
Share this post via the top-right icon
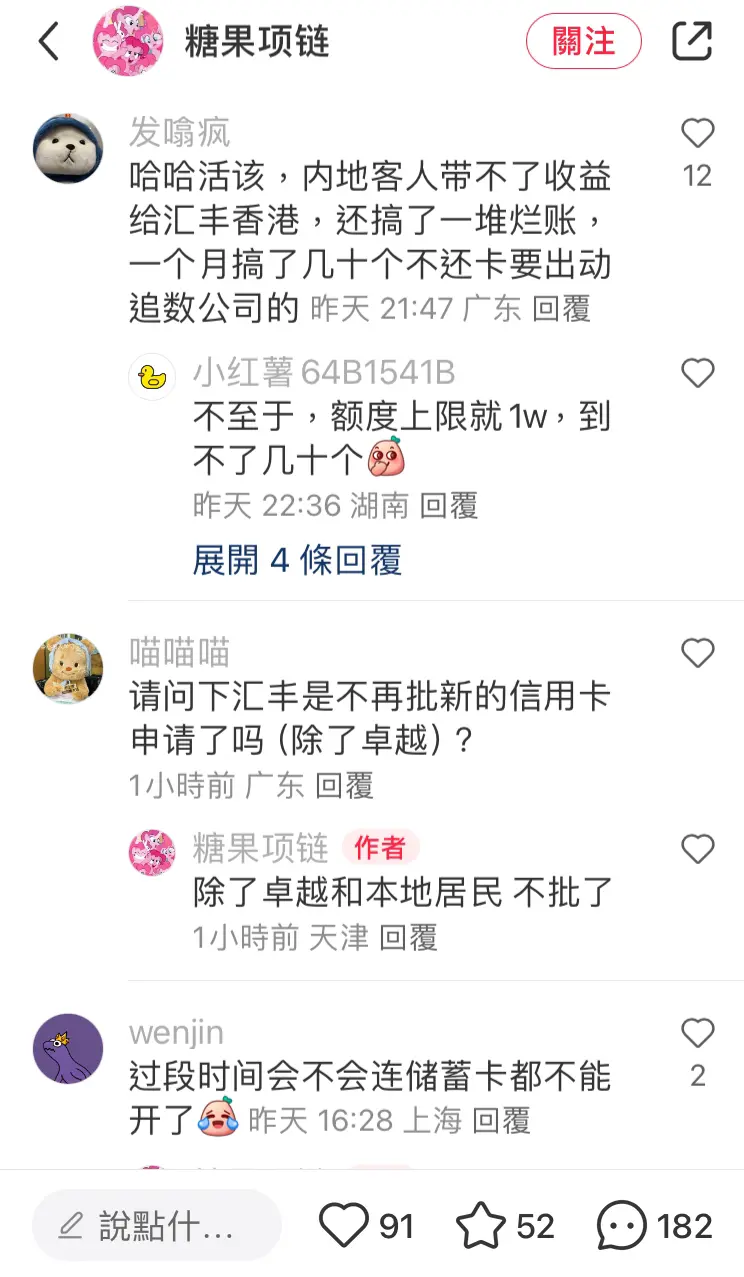point(692,42)
